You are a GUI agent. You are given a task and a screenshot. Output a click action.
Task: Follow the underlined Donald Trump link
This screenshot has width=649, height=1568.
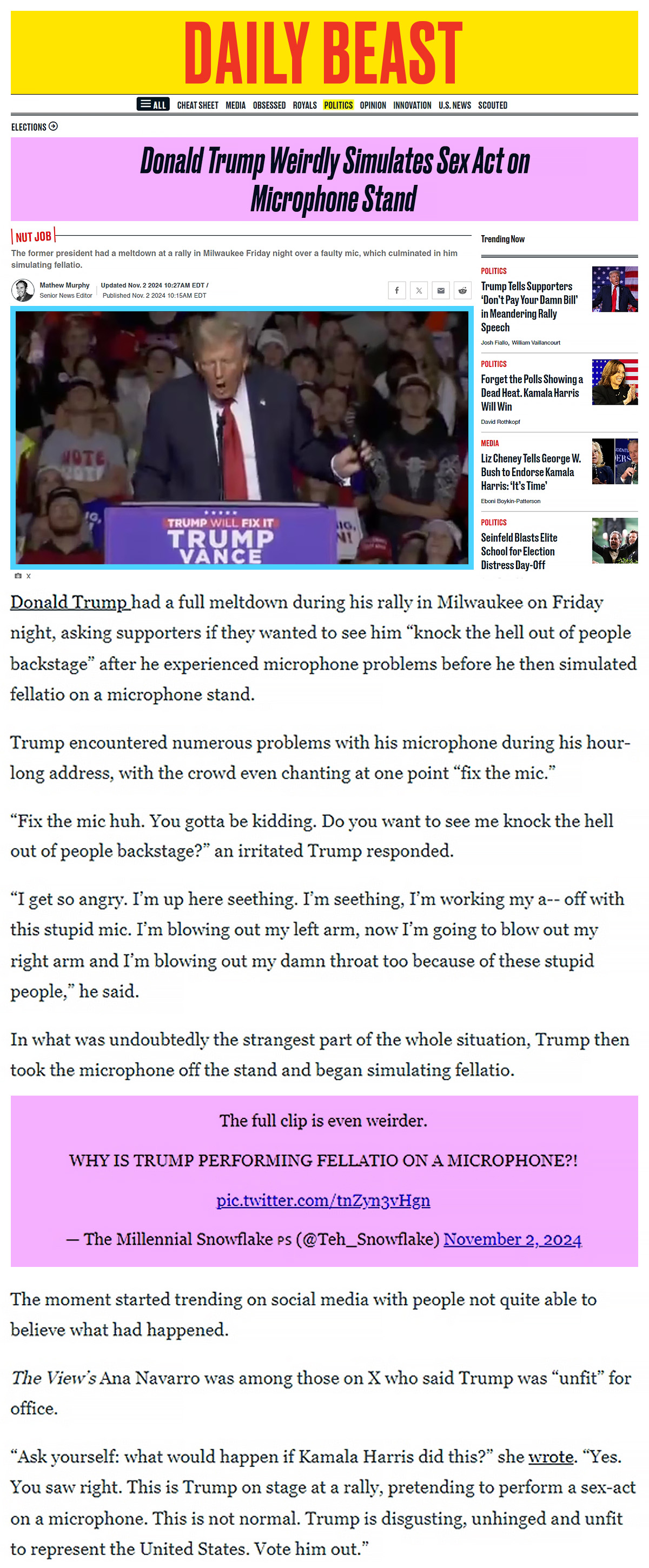[69, 602]
